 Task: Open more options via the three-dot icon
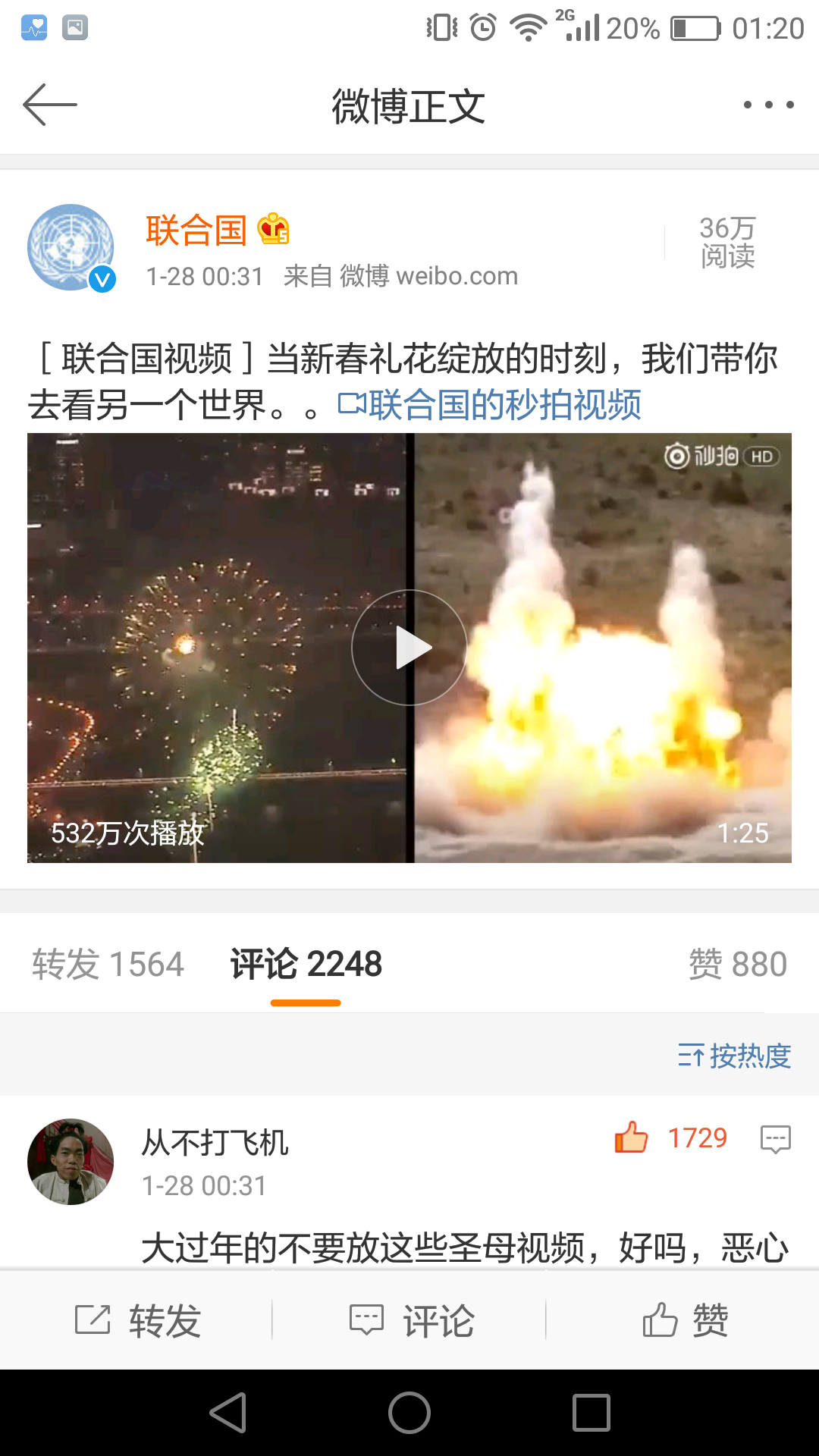pos(767,105)
